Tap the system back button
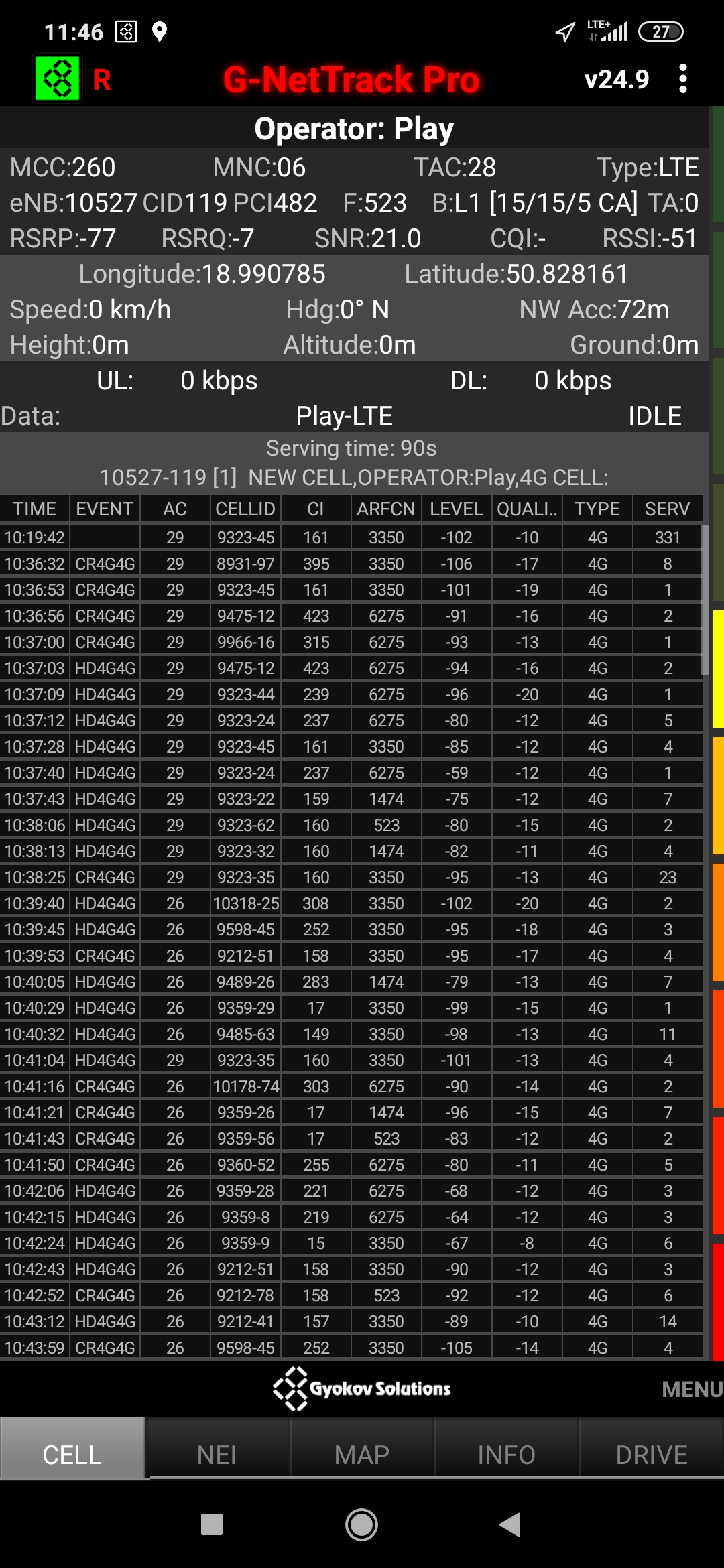Viewport: 724px width, 1568px height. click(x=511, y=1524)
